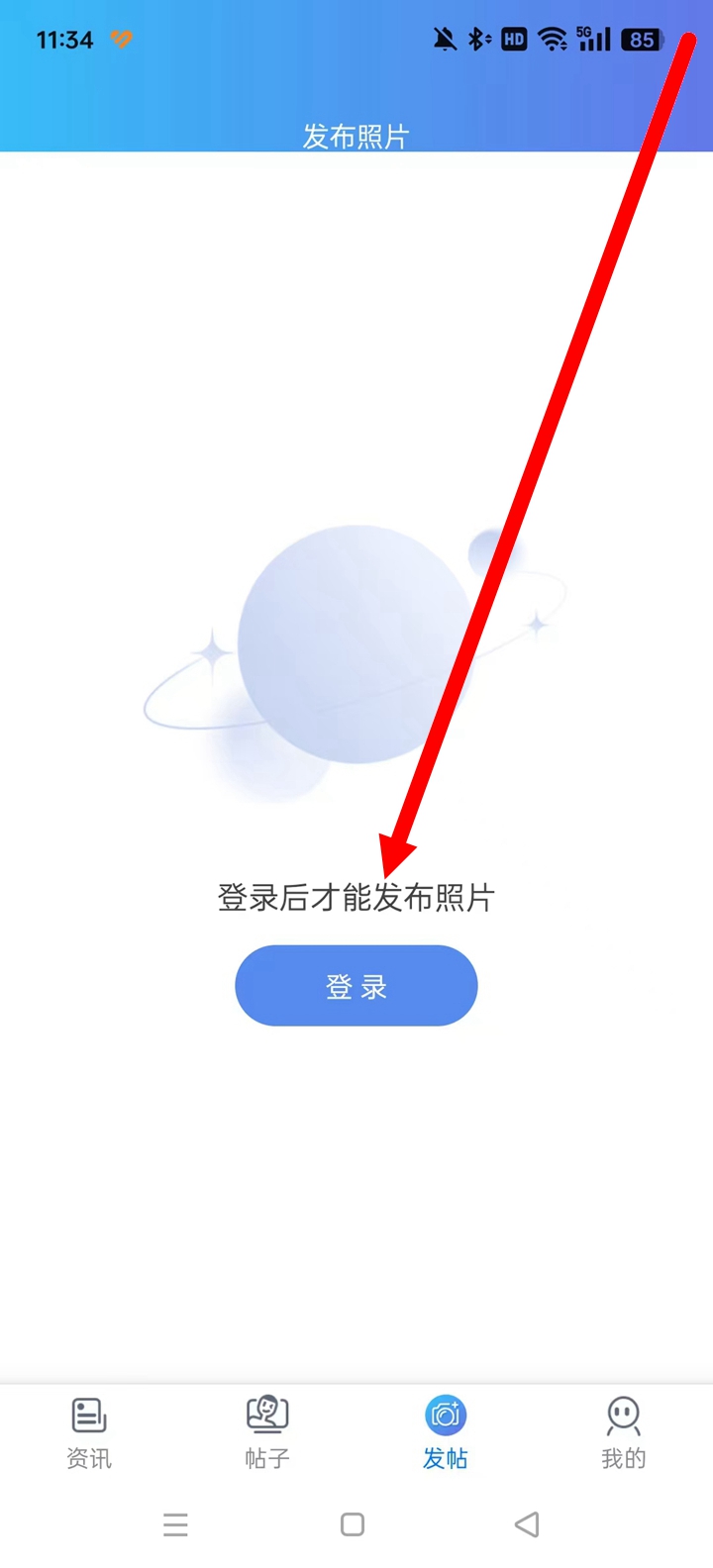Go to the 我的 tab
The height and width of the screenshot is (1568, 713).
(x=623, y=1431)
